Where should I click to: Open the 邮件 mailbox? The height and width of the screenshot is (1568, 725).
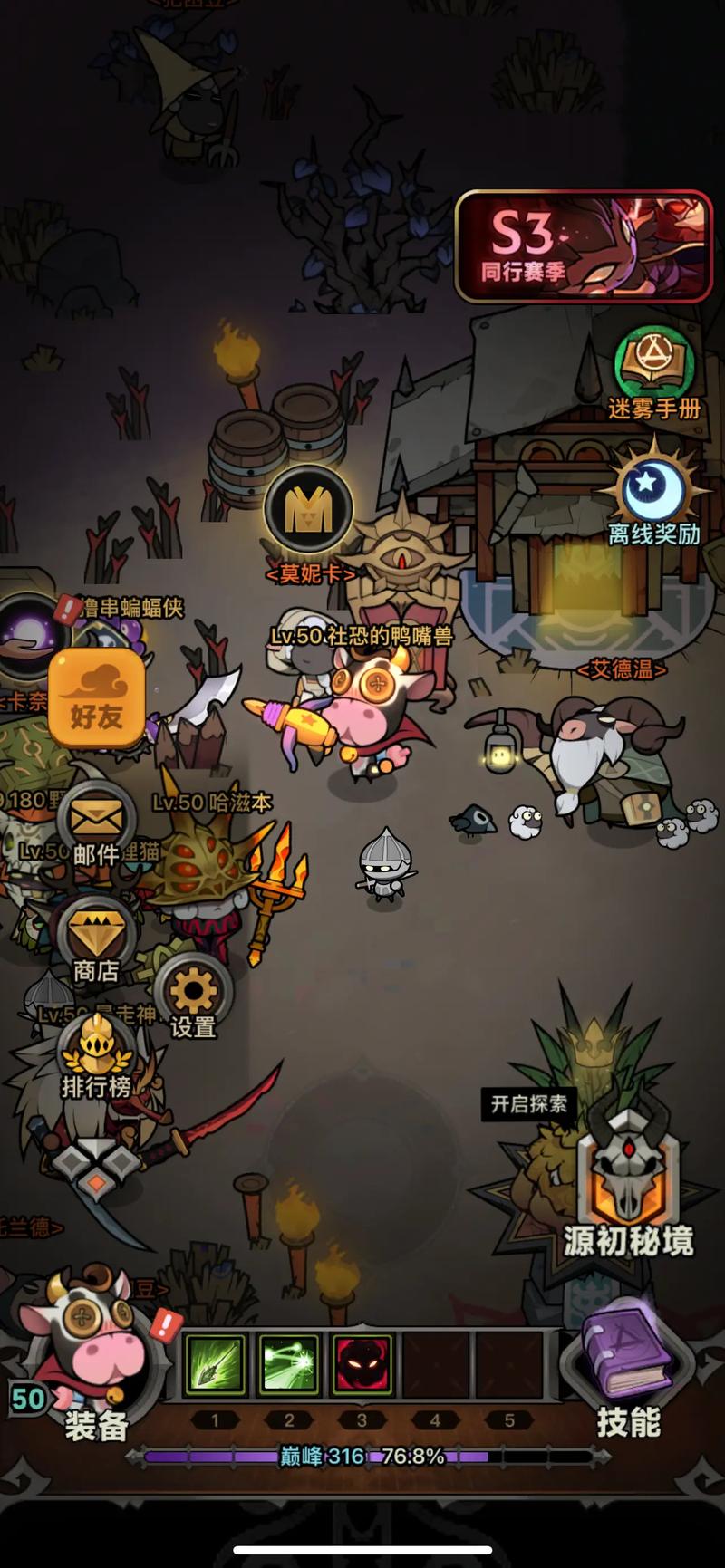click(96, 826)
